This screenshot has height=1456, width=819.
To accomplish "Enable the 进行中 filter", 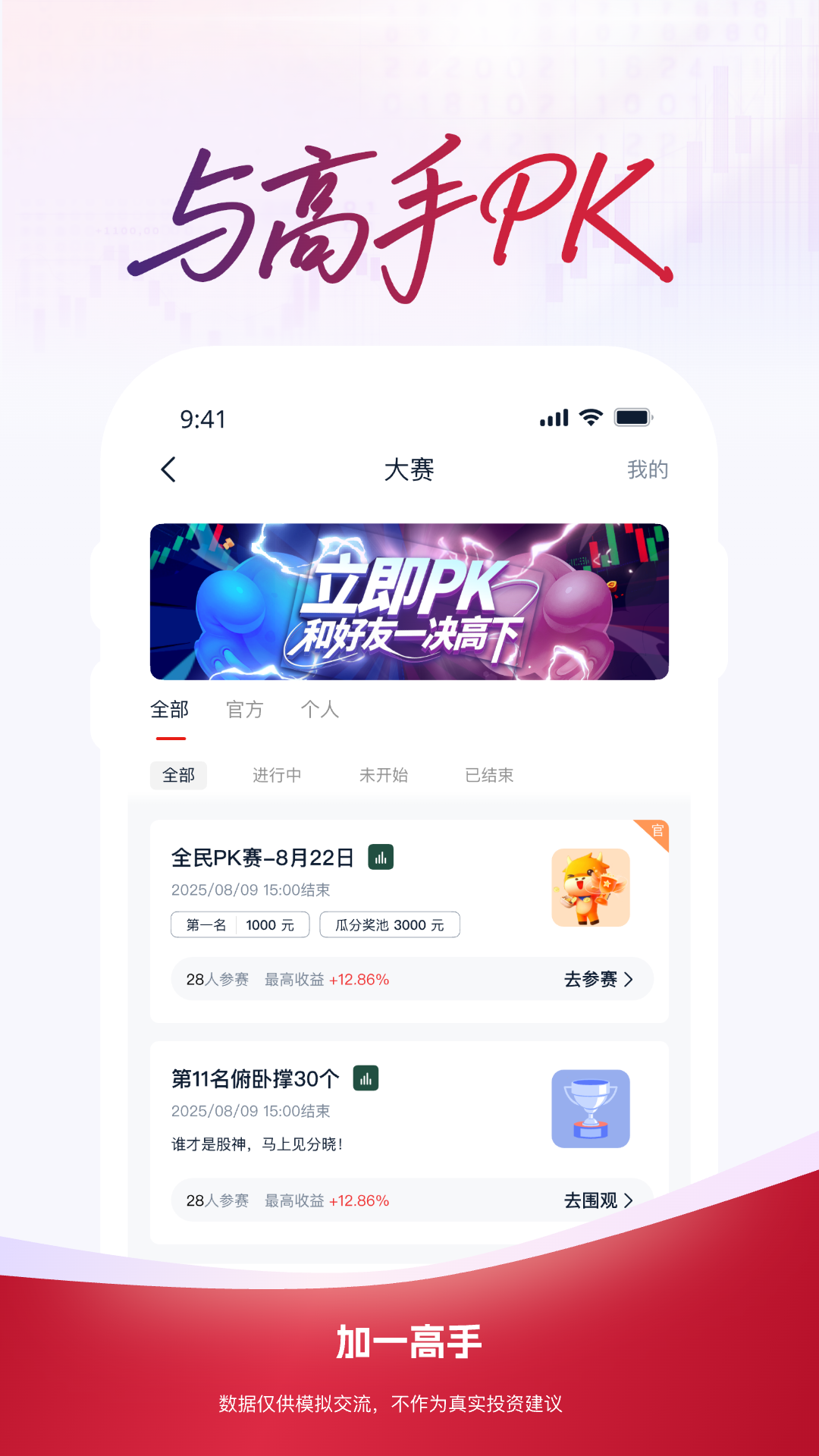I will [x=276, y=775].
